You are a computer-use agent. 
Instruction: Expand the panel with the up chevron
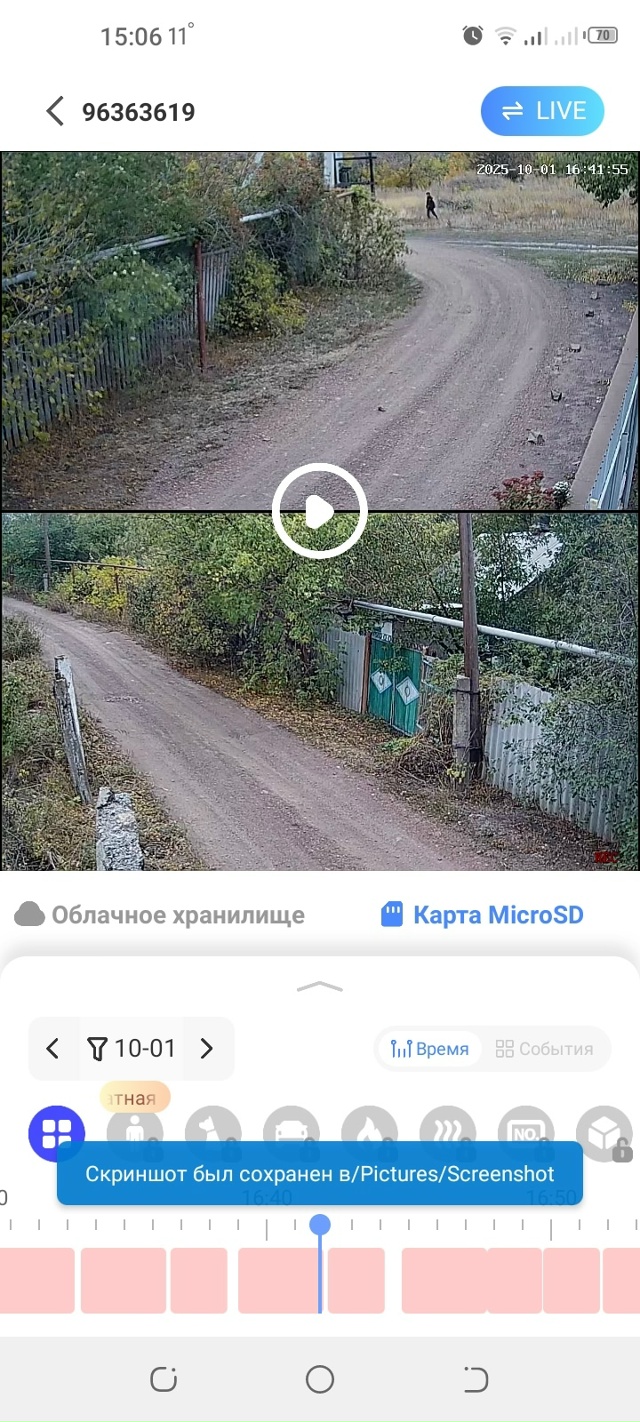320,986
